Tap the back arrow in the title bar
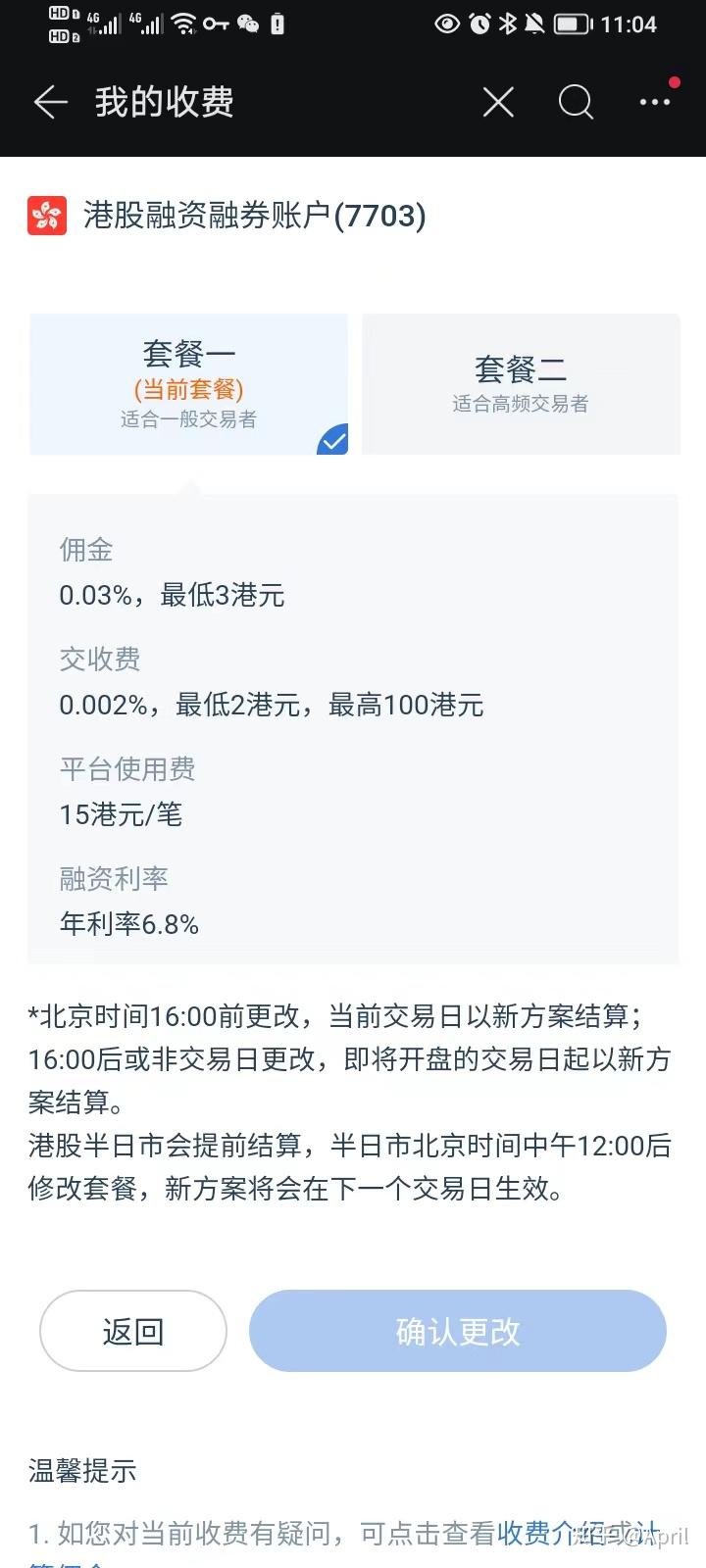706x1568 pixels. [50, 102]
